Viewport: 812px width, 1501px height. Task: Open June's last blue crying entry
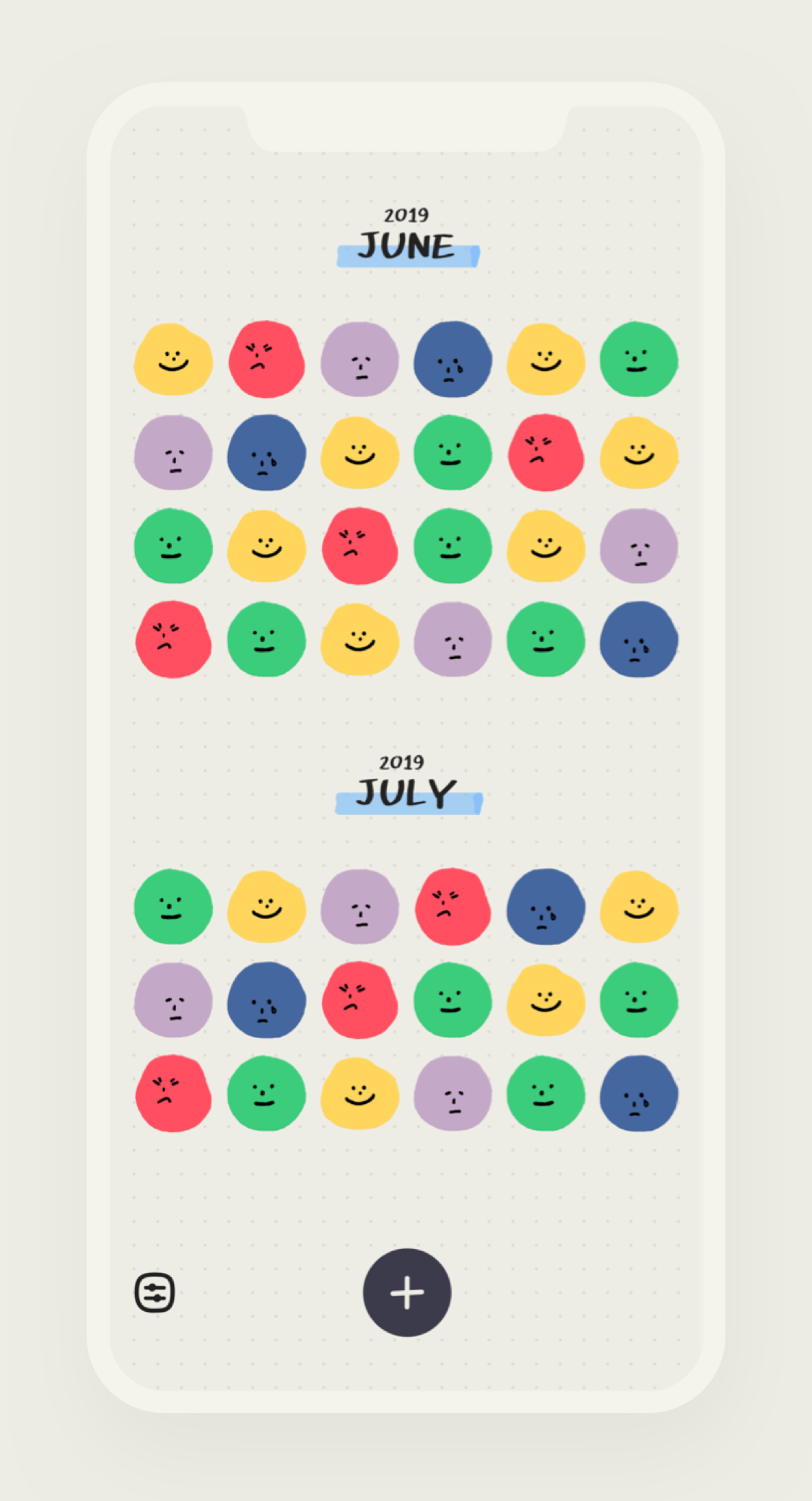638,640
